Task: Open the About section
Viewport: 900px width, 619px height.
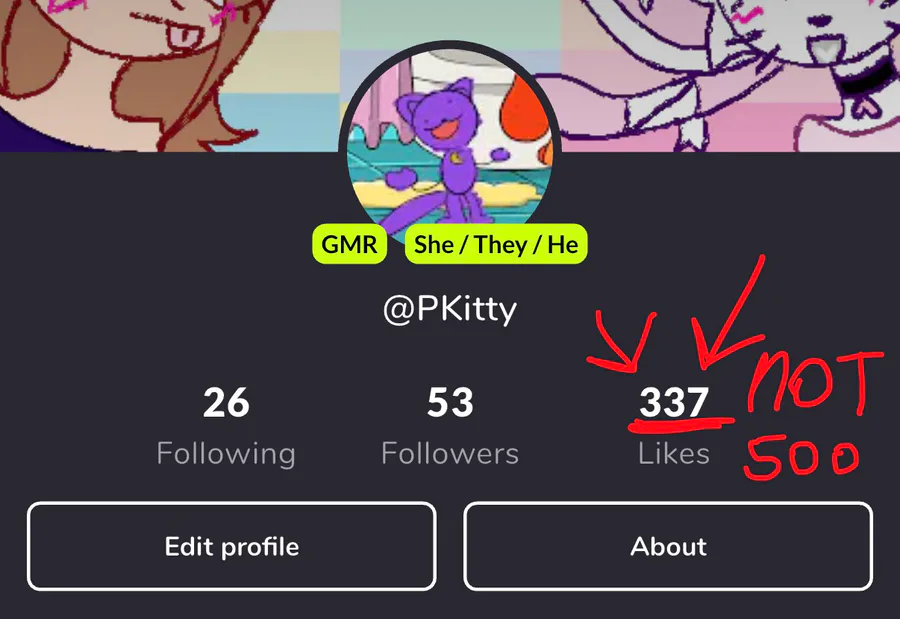Action: point(668,546)
